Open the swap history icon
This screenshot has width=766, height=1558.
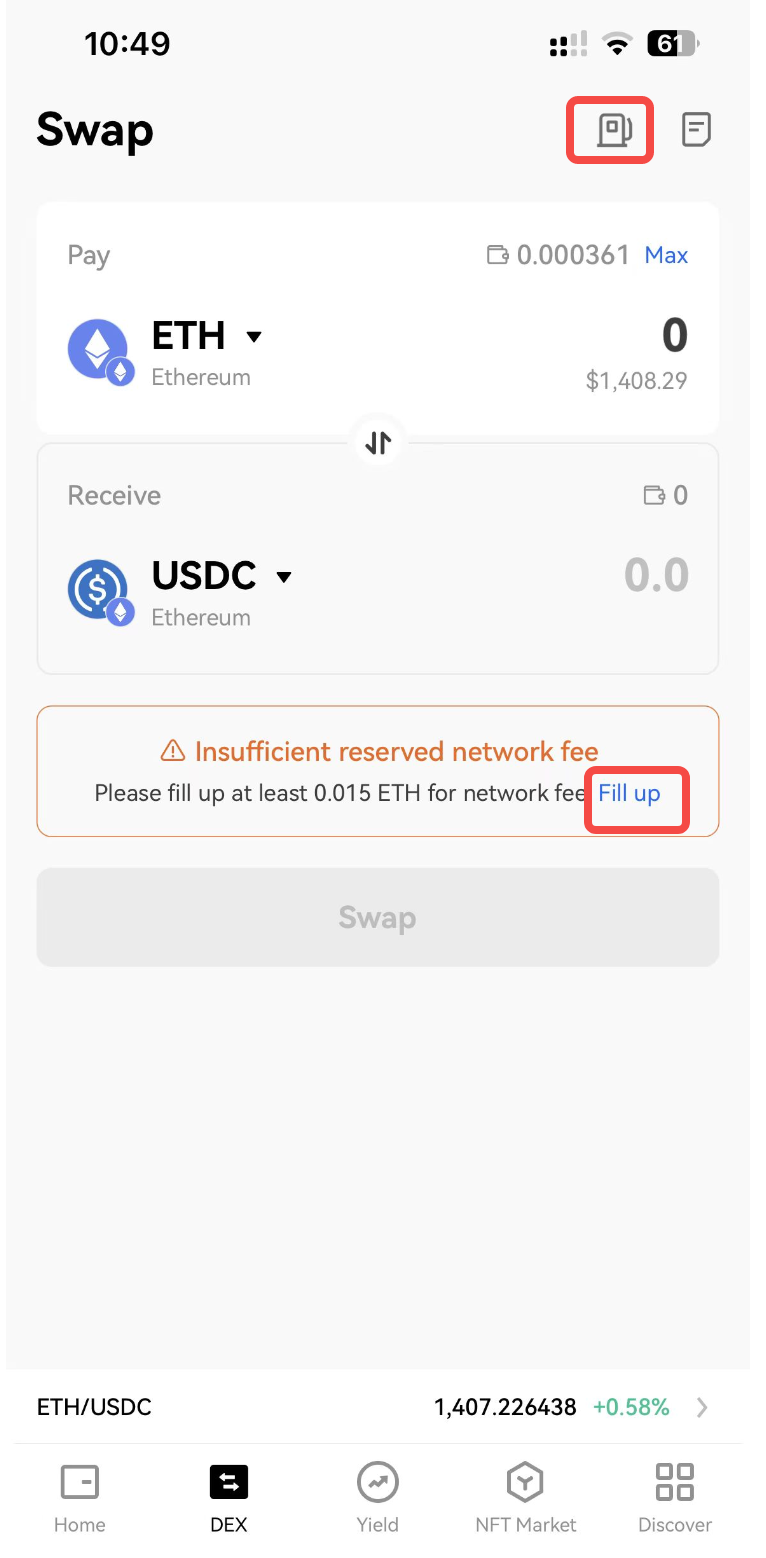(x=696, y=130)
